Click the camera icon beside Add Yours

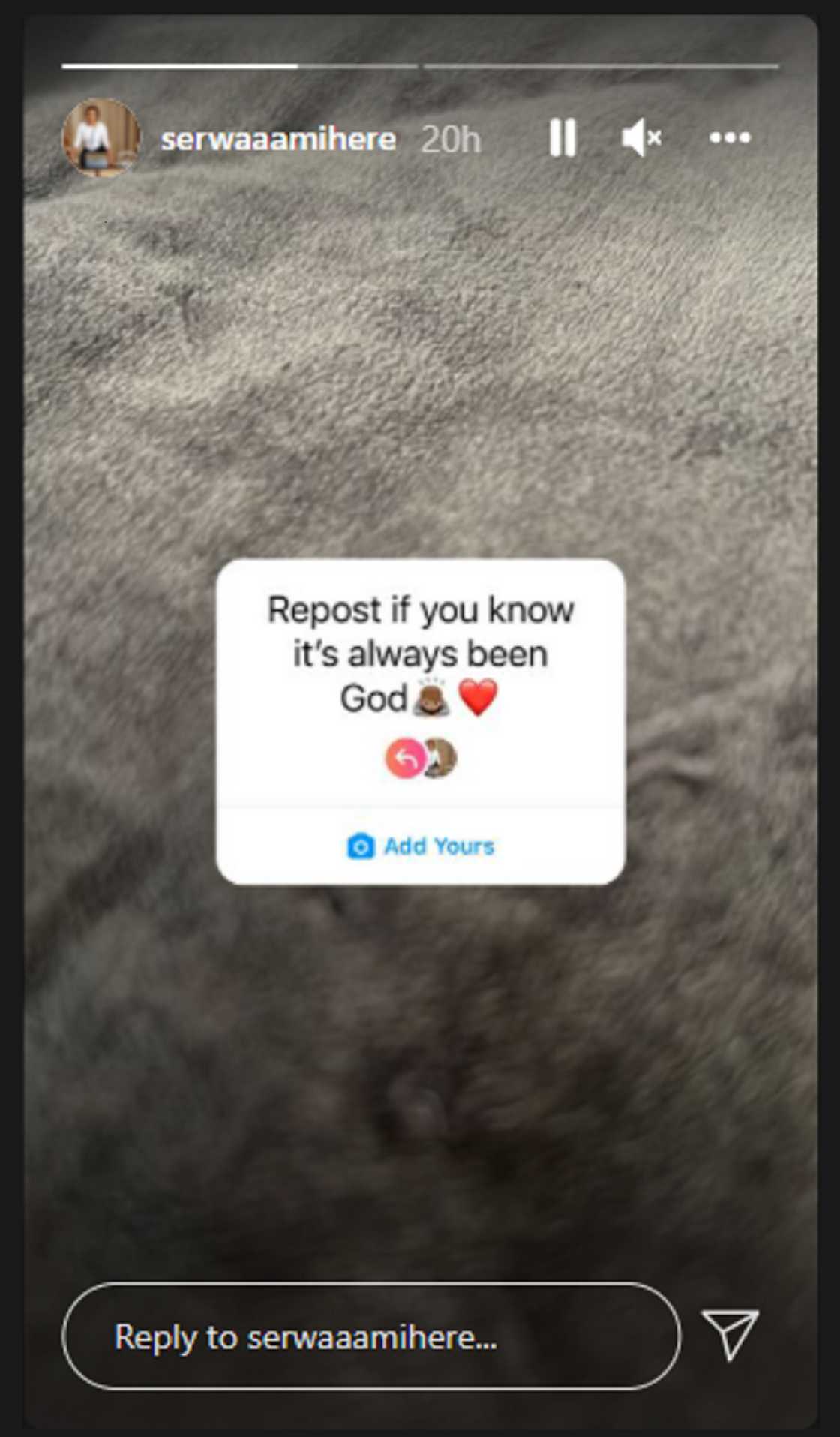click(361, 846)
